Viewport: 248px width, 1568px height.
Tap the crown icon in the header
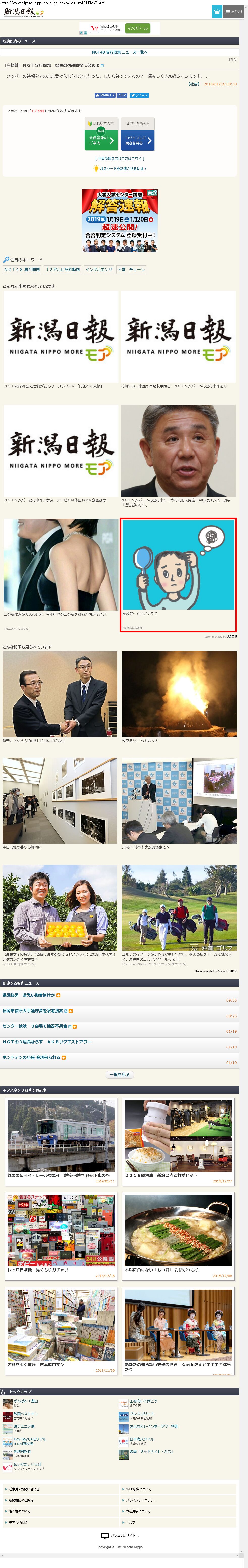click(217, 12)
